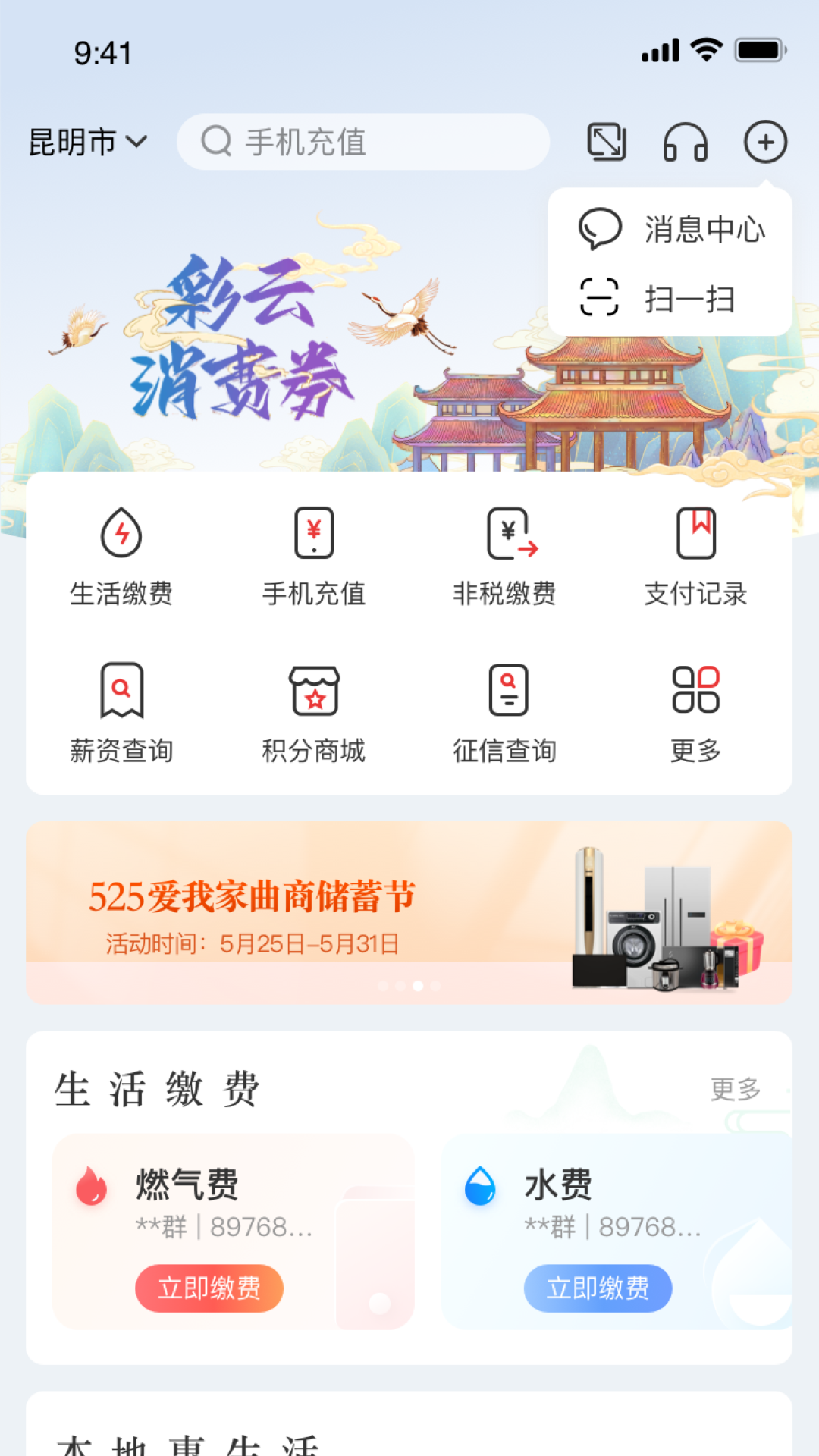The width and height of the screenshot is (819, 1456).
Task: Open 消息中心 from the popup menu
Action: pyautogui.click(x=671, y=229)
